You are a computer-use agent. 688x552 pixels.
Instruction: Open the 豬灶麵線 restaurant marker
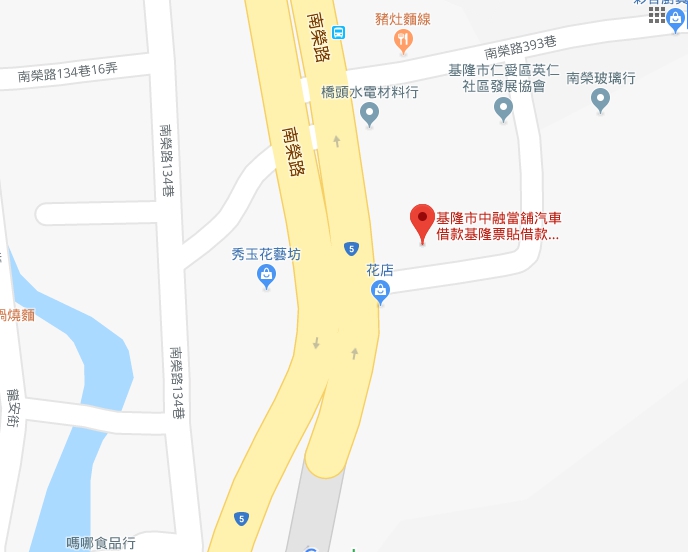[403, 41]
